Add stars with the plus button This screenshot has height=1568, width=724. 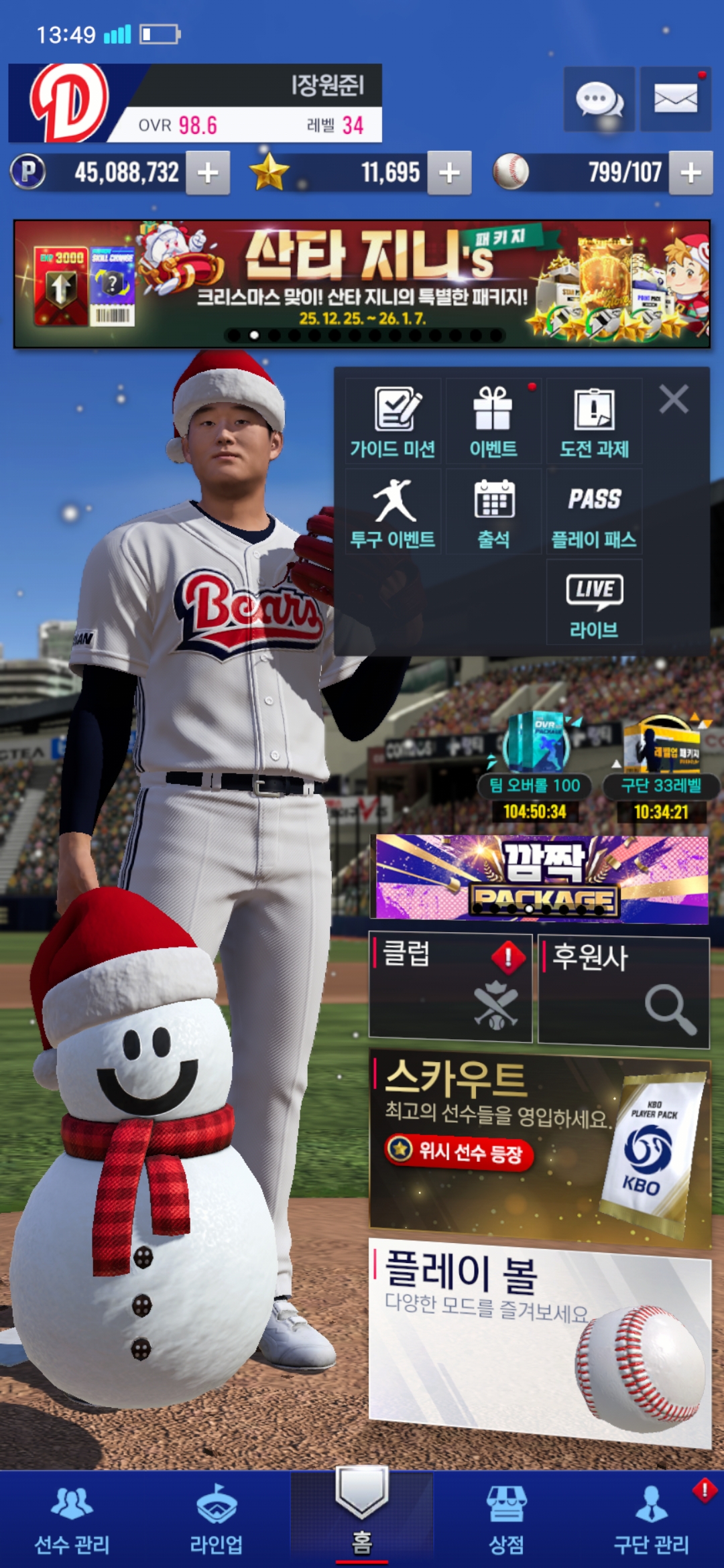click(x=449, y=173)
